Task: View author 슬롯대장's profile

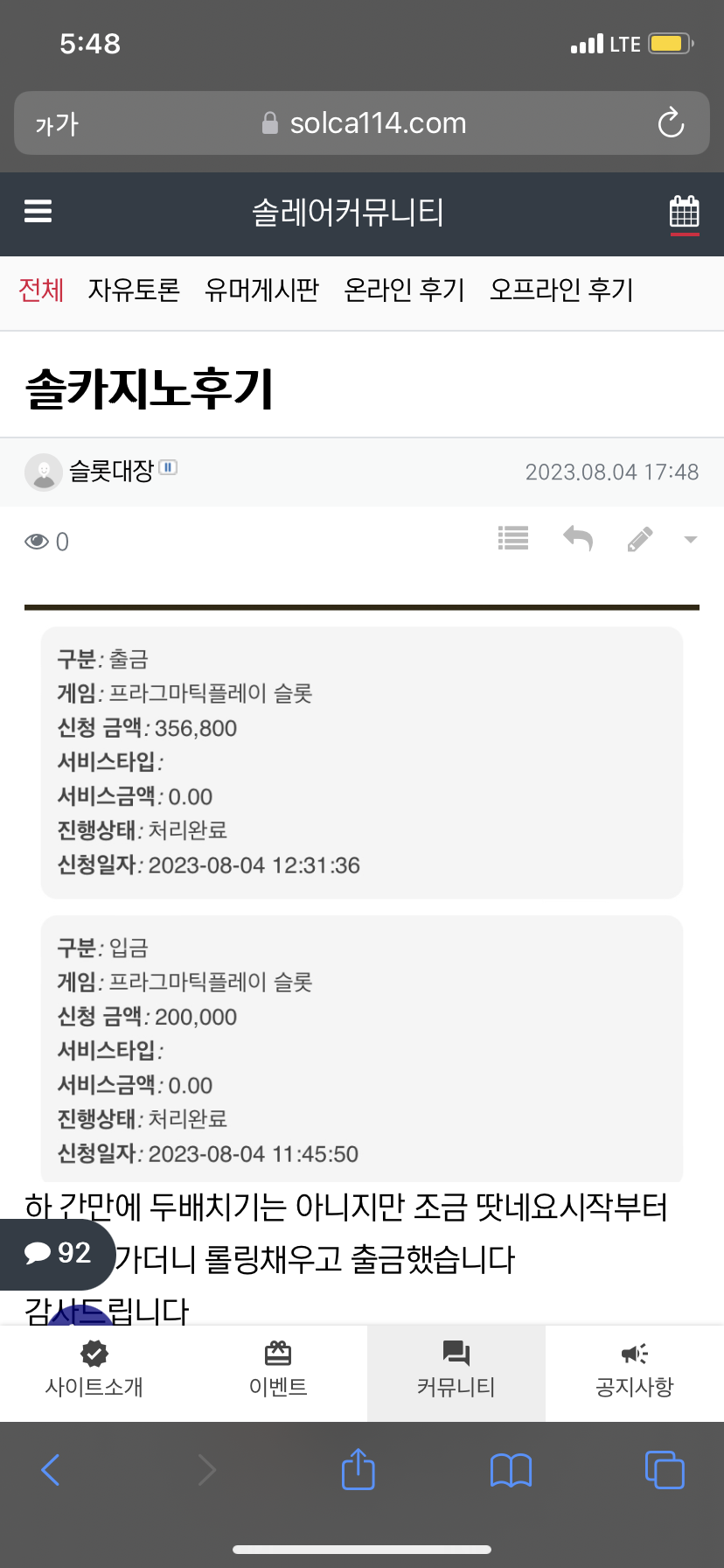Action: point(111,471)
